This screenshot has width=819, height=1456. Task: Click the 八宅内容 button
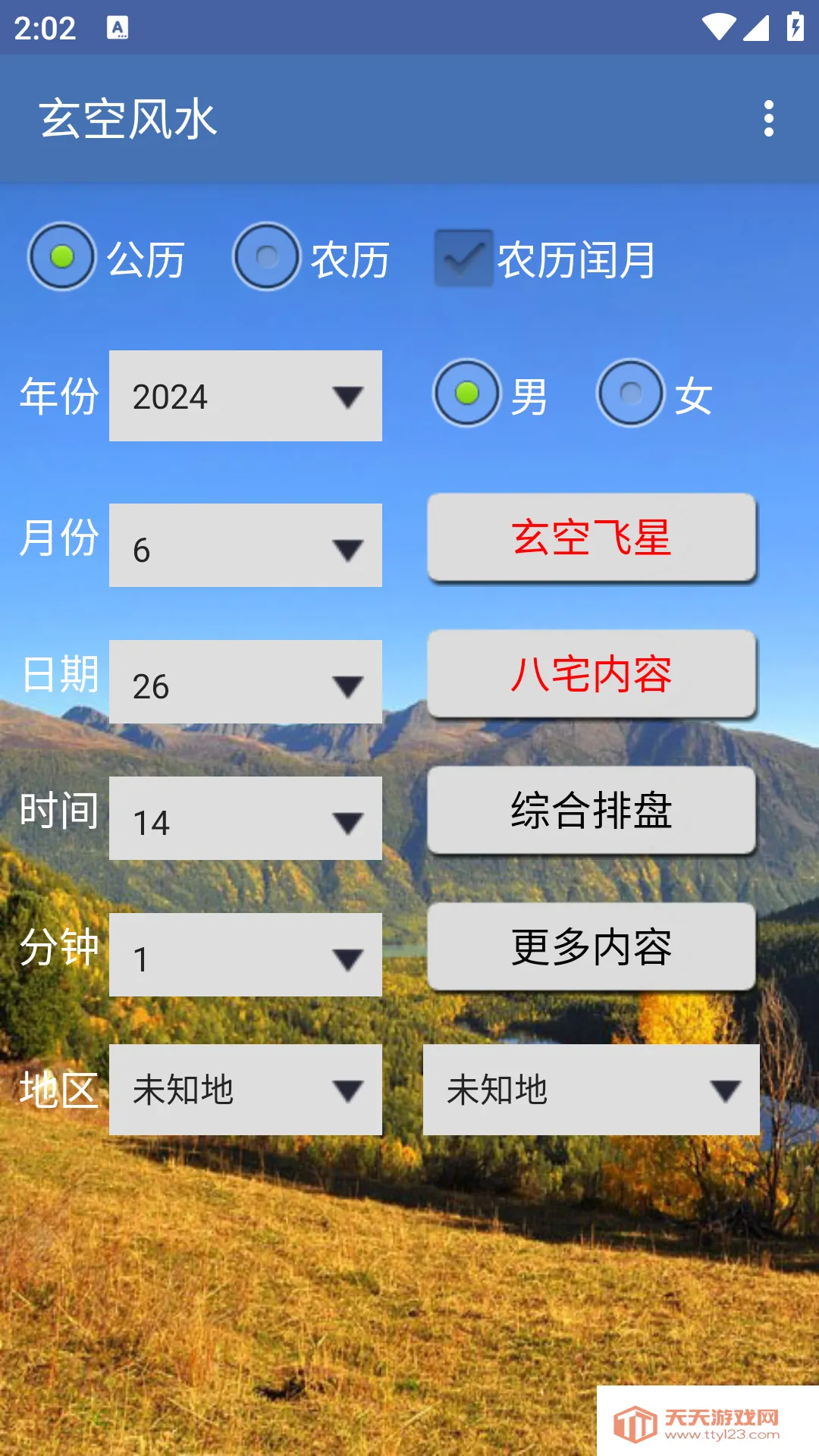(591, 673)
